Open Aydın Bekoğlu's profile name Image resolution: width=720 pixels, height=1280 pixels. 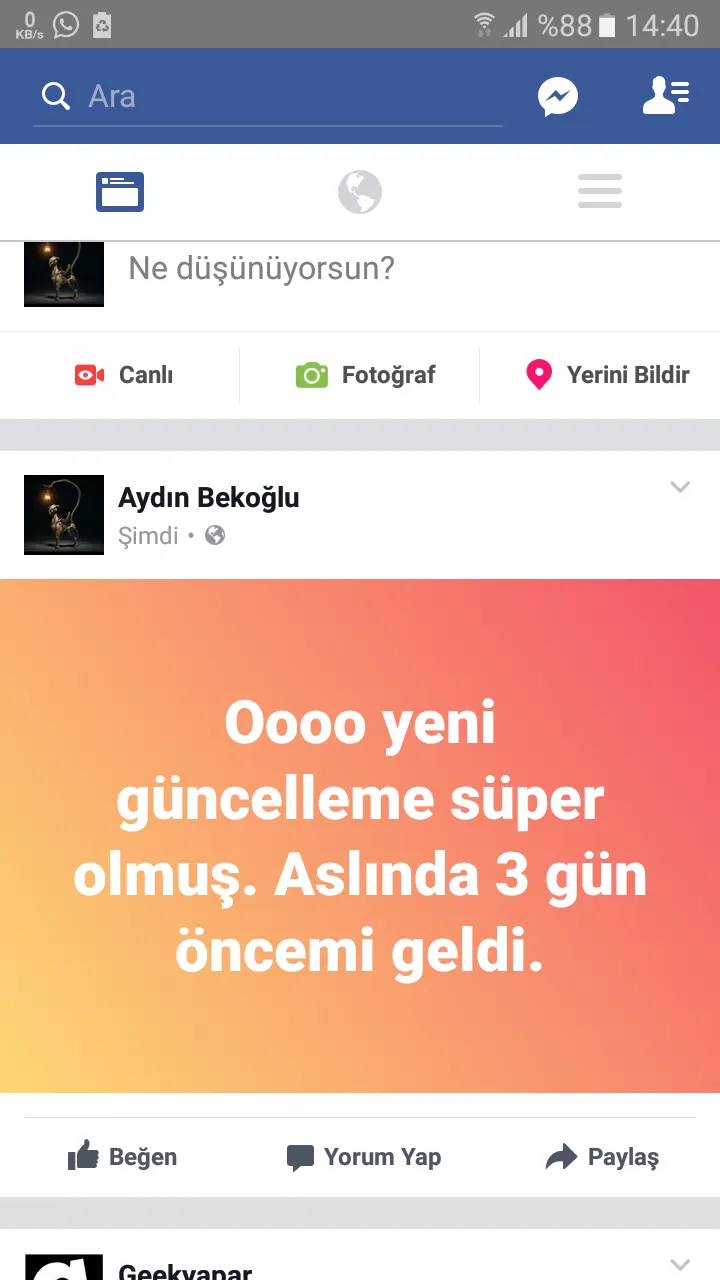tap(208, 497)
